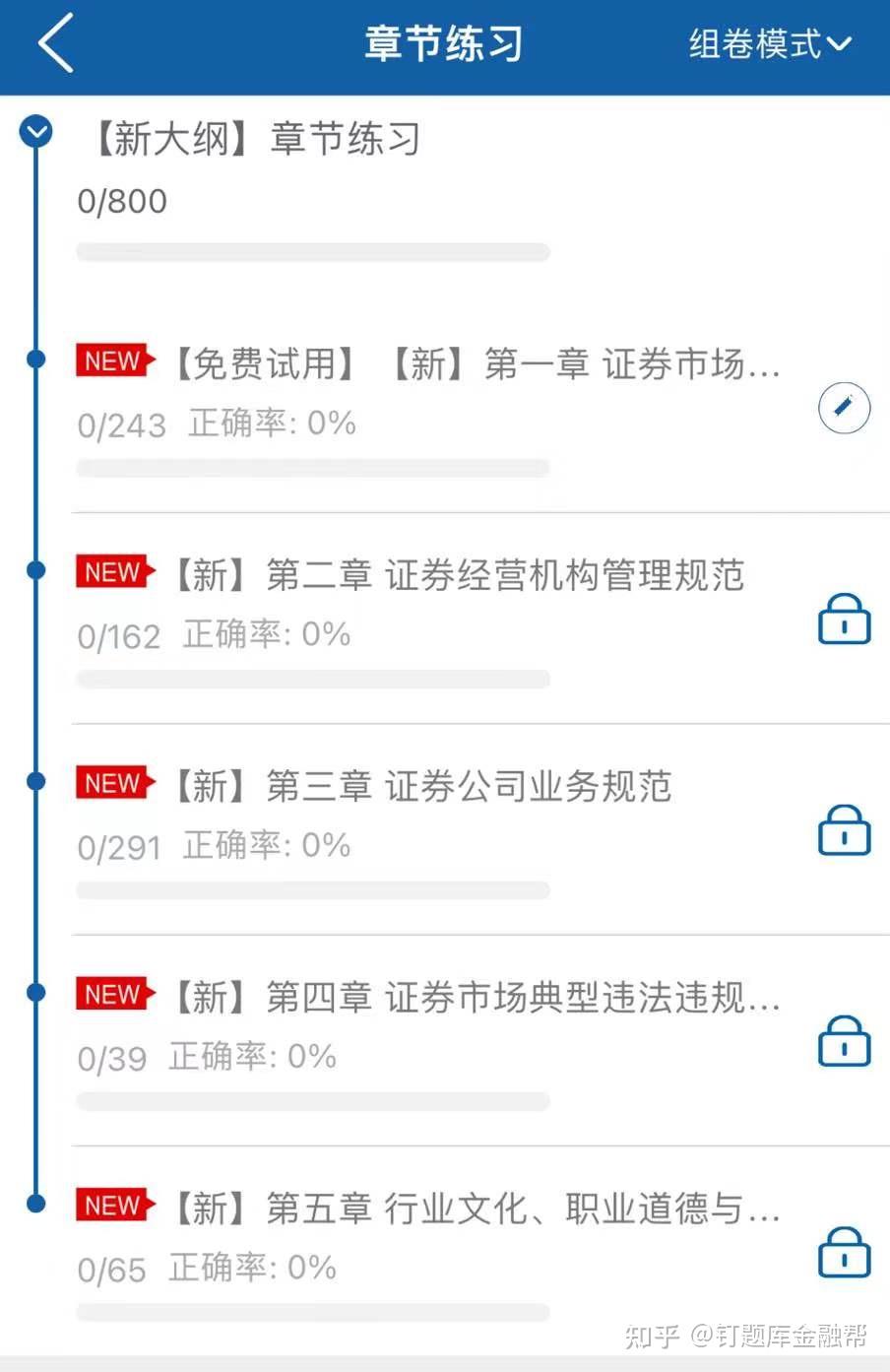Open the 组卷模式 dropdown
The height and width of the screenshot is (1372, 890).
[x=769, y=44]
